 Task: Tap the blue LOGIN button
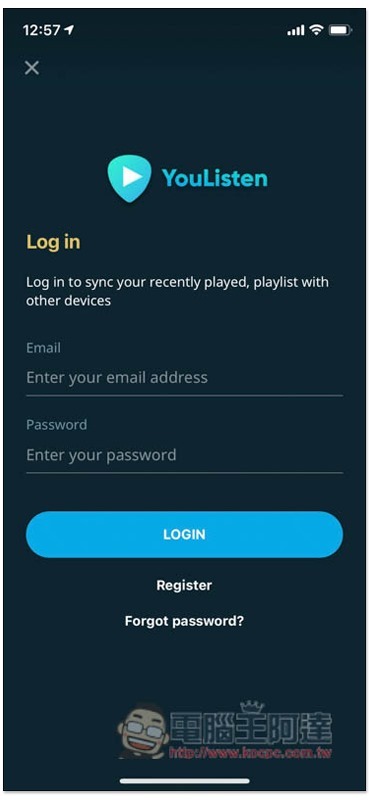184,534
